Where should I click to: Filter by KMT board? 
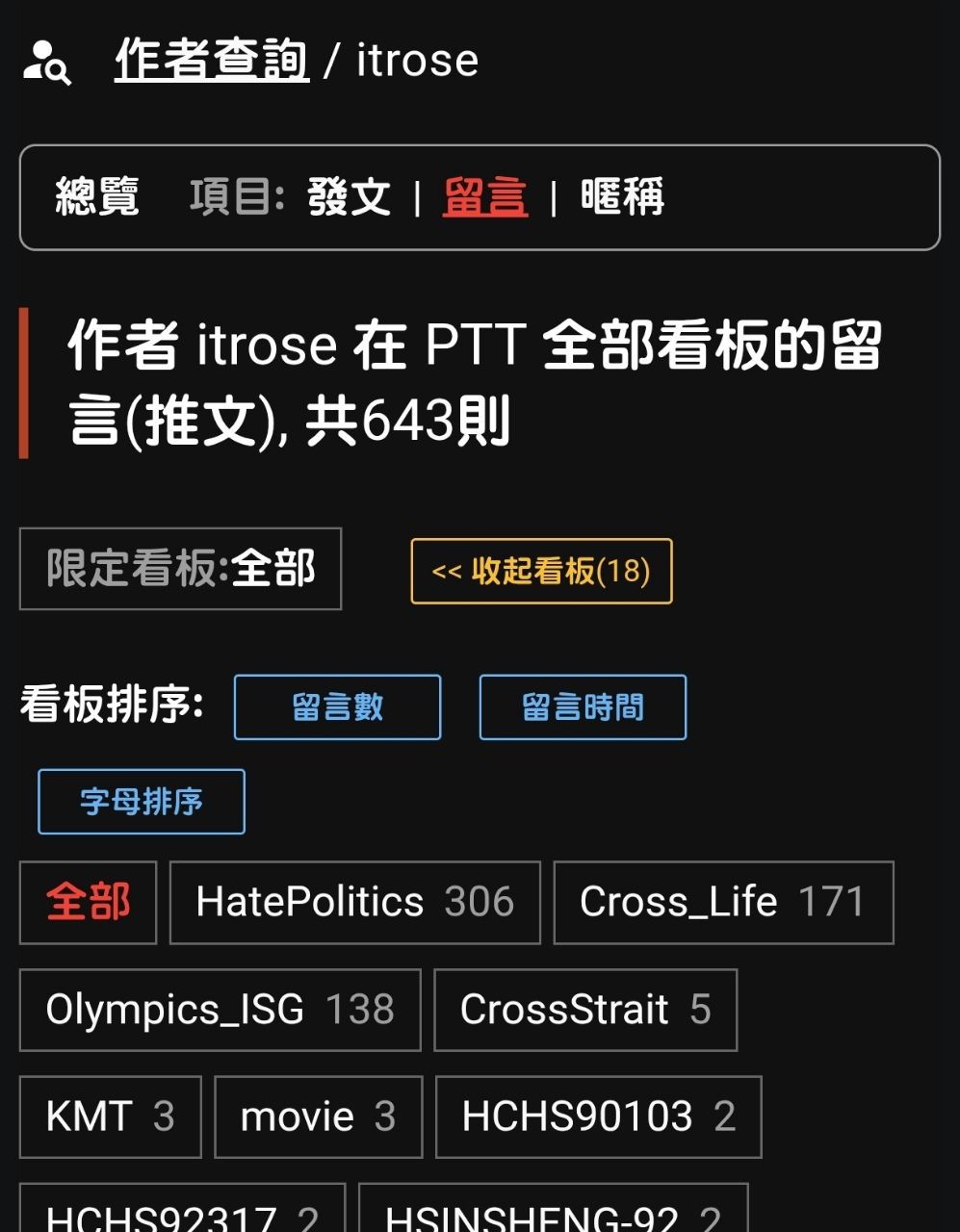(110, 1116)
